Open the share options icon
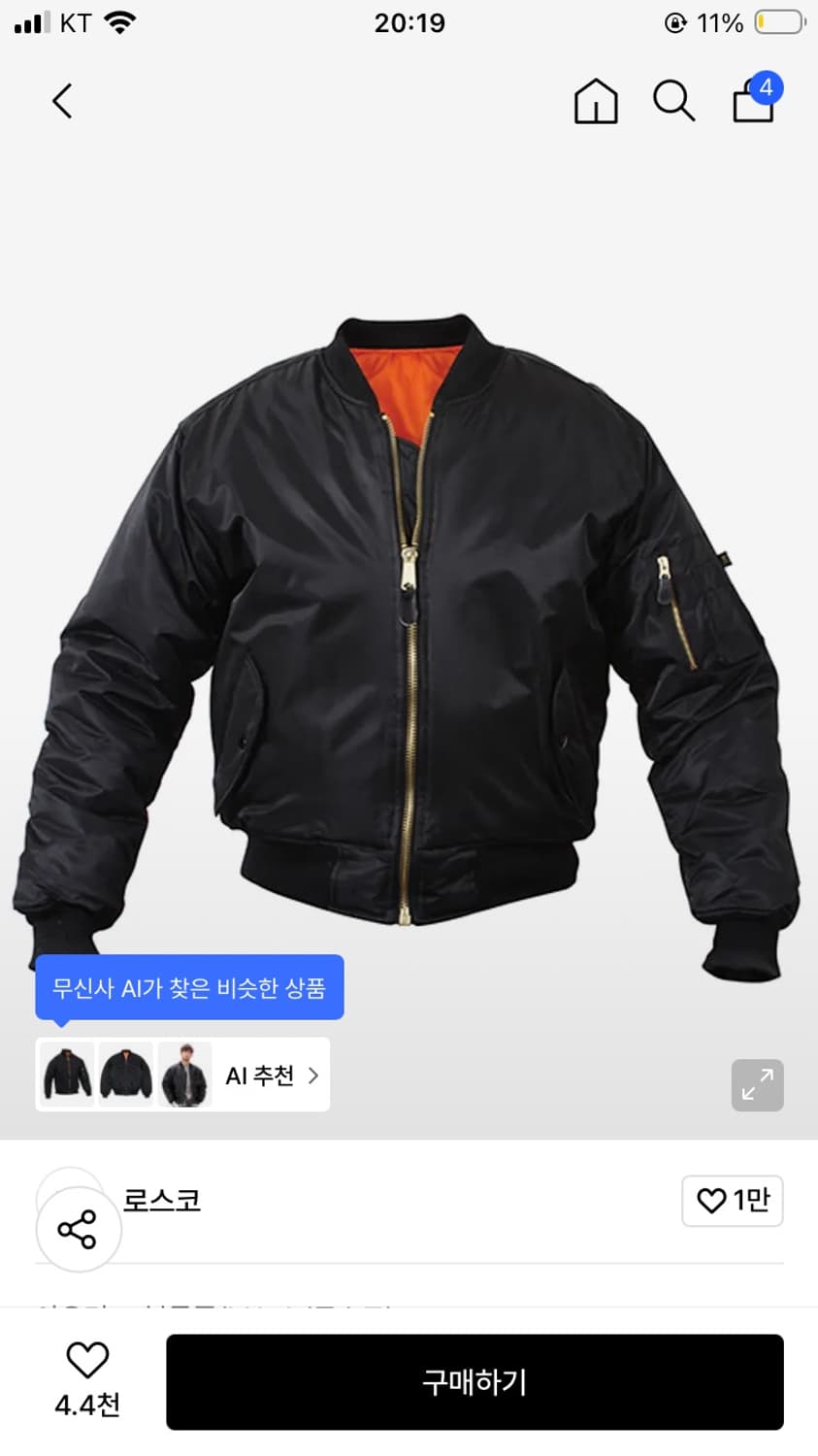Screen dimensions: 818x1456 click(78, 1228)
